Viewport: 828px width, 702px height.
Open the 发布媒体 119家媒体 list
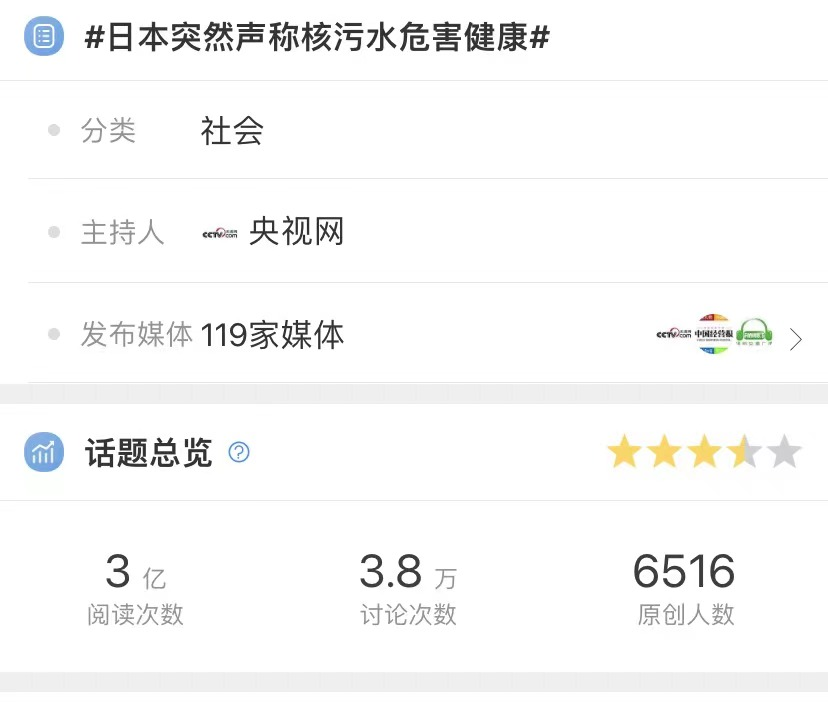tap(795, 339)
